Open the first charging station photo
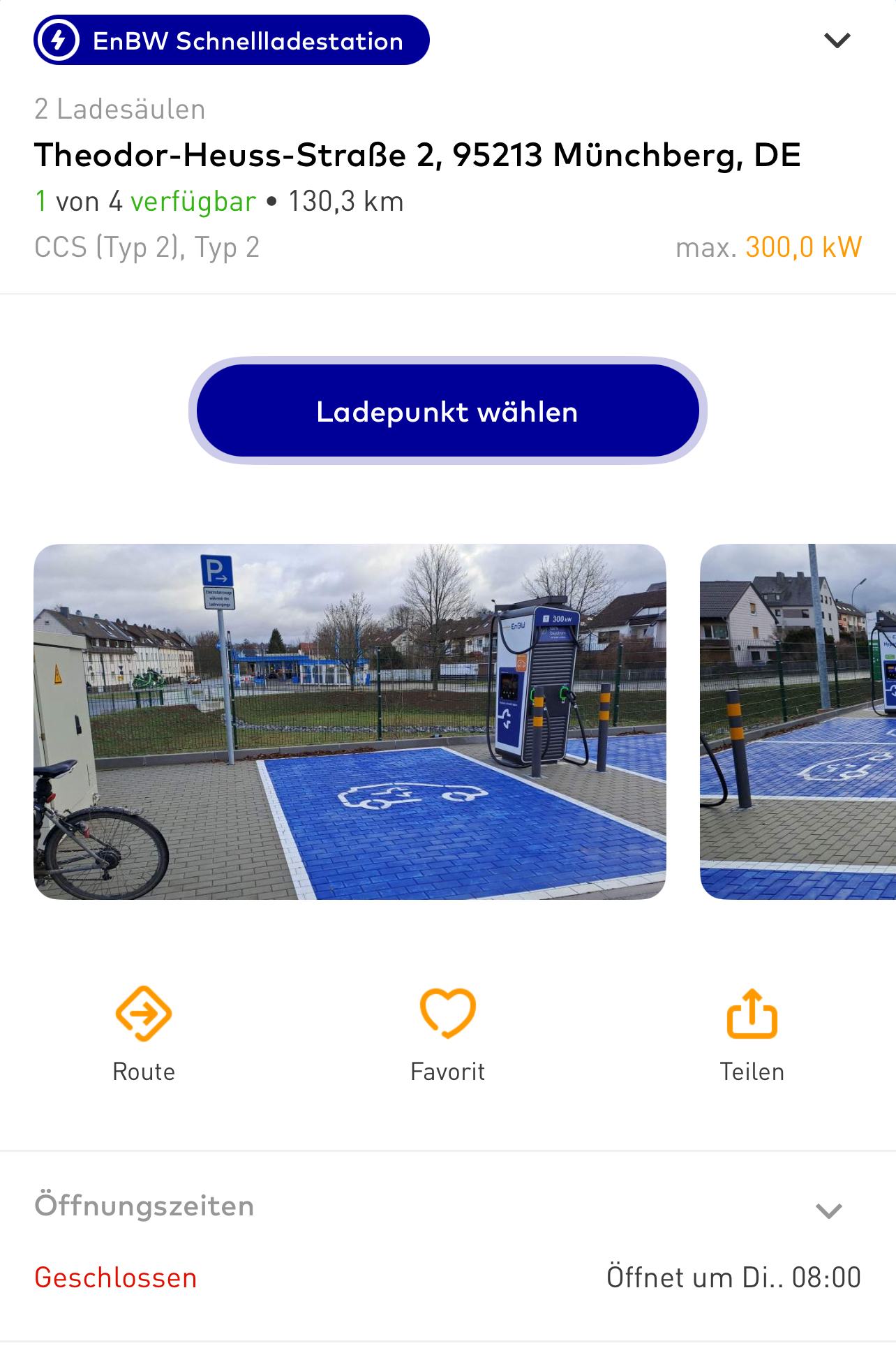 tap(350, 721)
